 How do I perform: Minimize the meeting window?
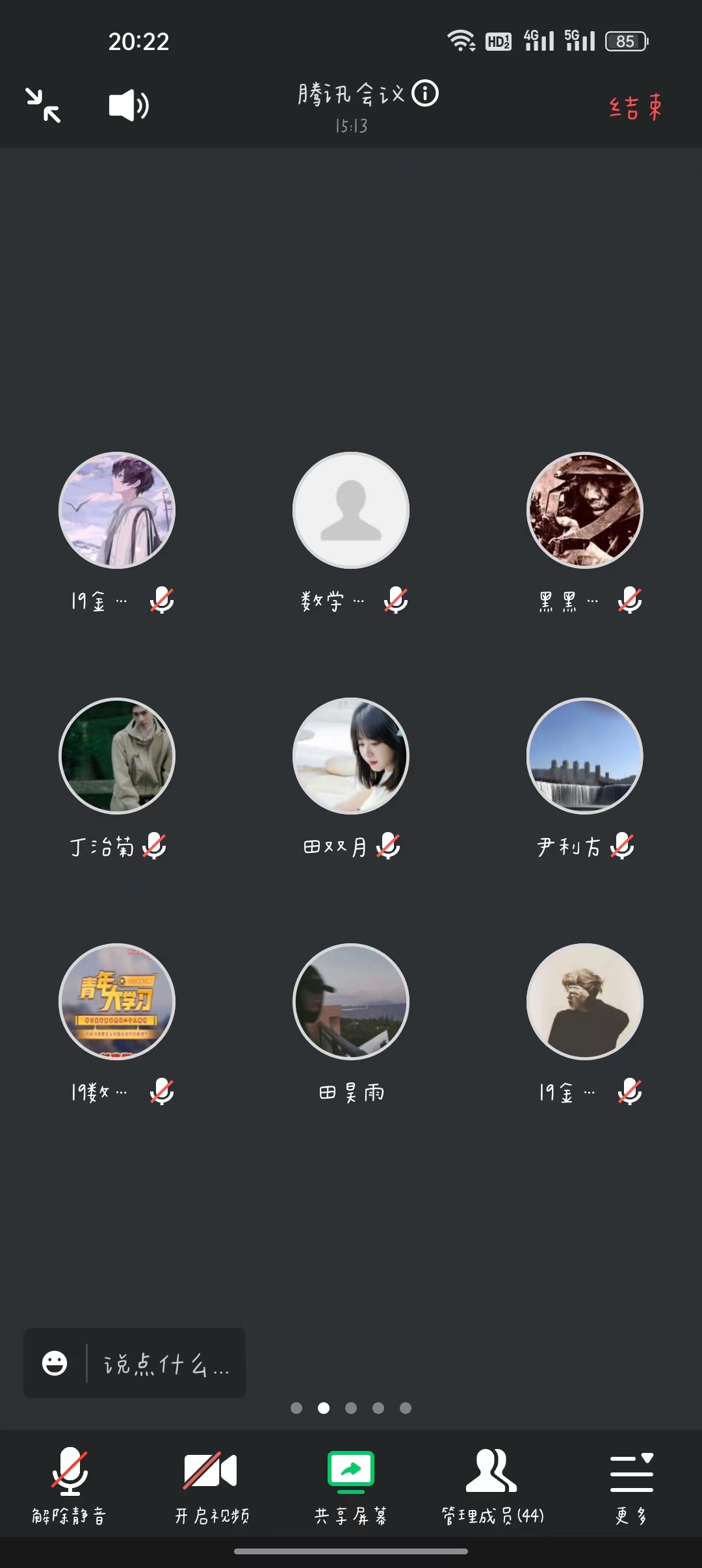point(43,105)
